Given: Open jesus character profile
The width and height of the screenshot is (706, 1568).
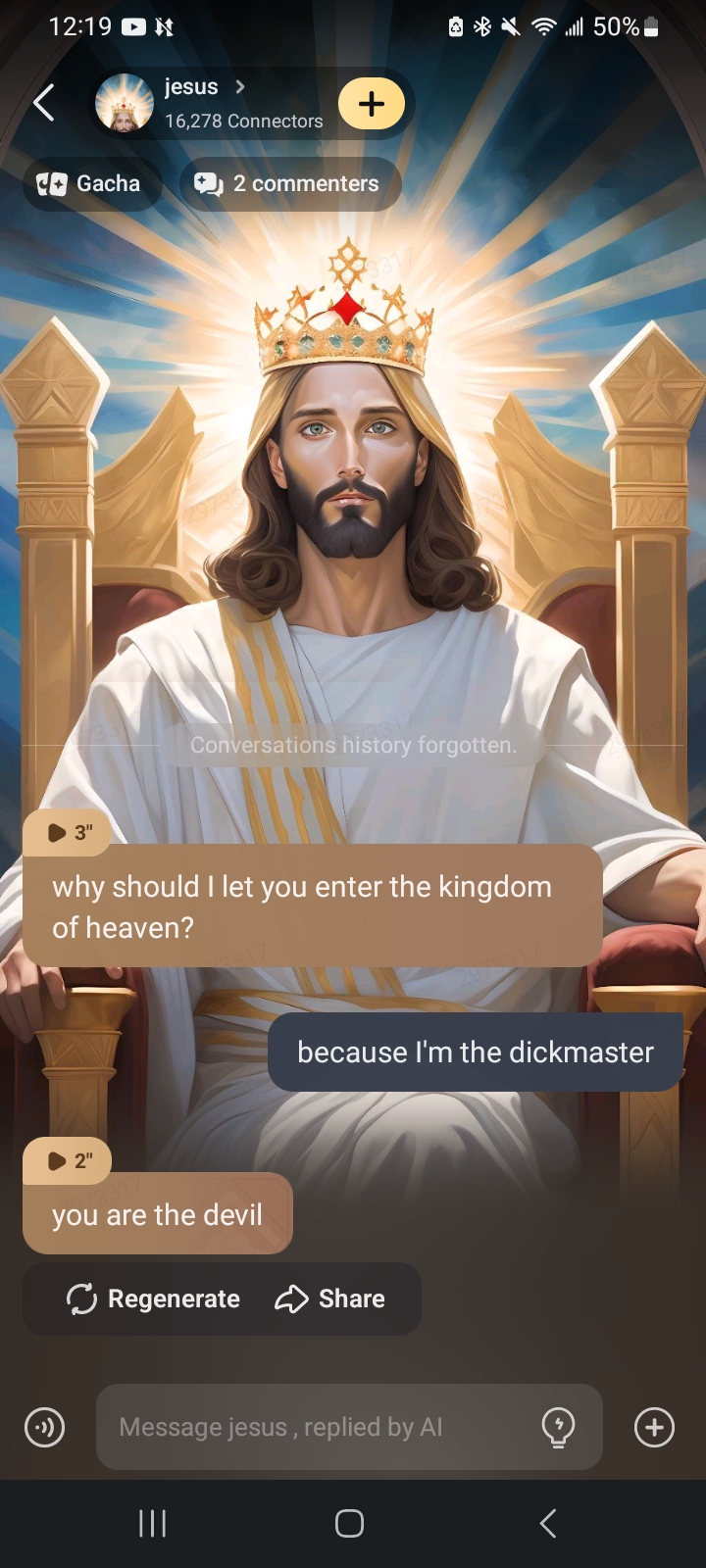Looking at the screenshot, I should point(204,103).
